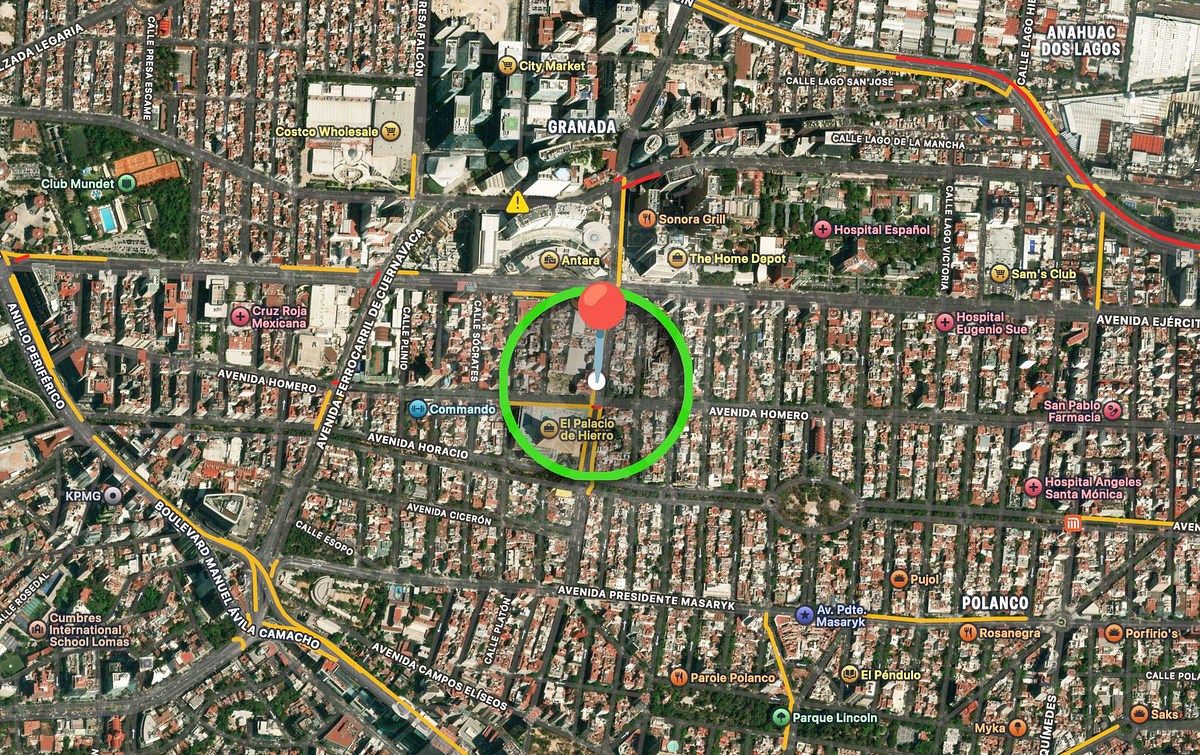Select the Cruz Roja Mexicana marker
This screenshot has width=1200, height=755.
(240, 317)
